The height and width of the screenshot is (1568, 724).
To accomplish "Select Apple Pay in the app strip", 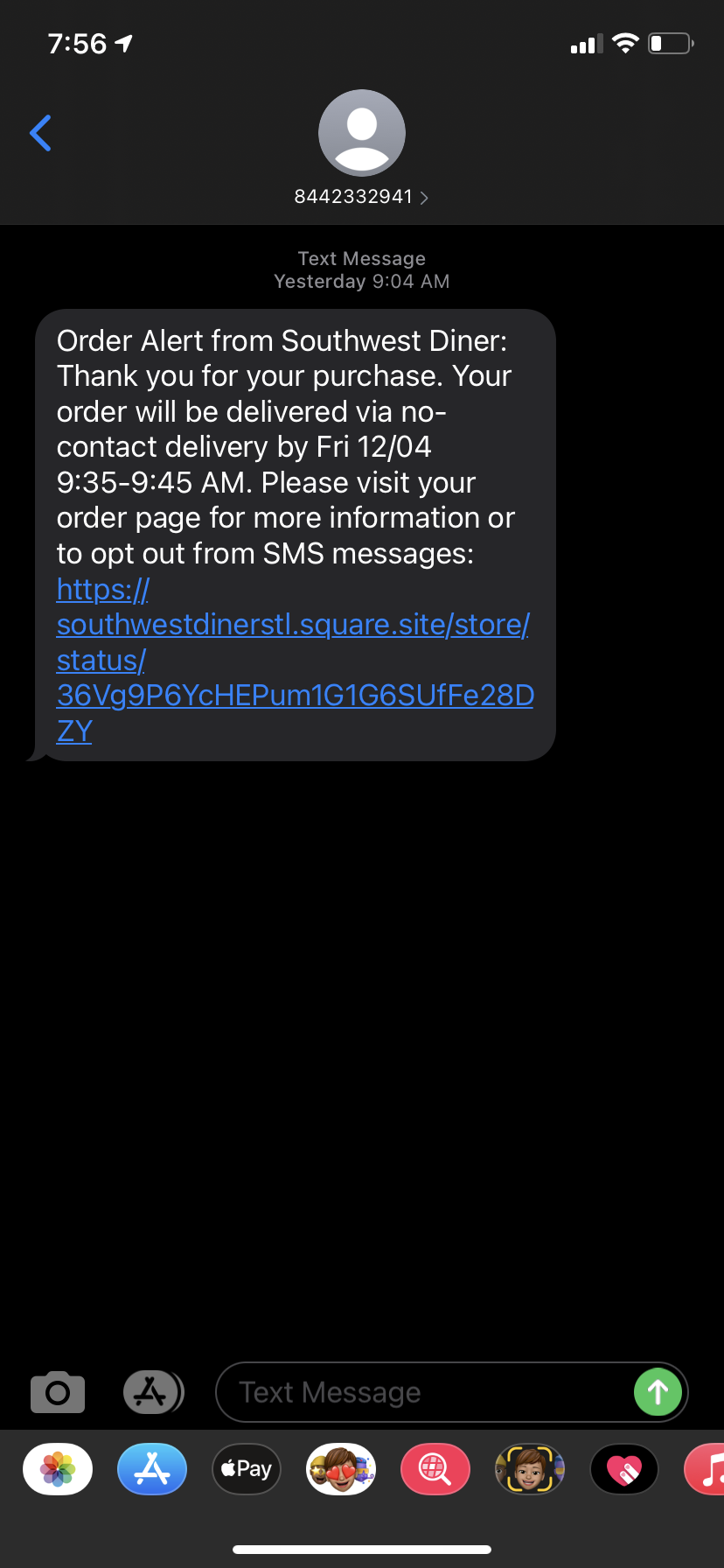I will (247, 1469).
